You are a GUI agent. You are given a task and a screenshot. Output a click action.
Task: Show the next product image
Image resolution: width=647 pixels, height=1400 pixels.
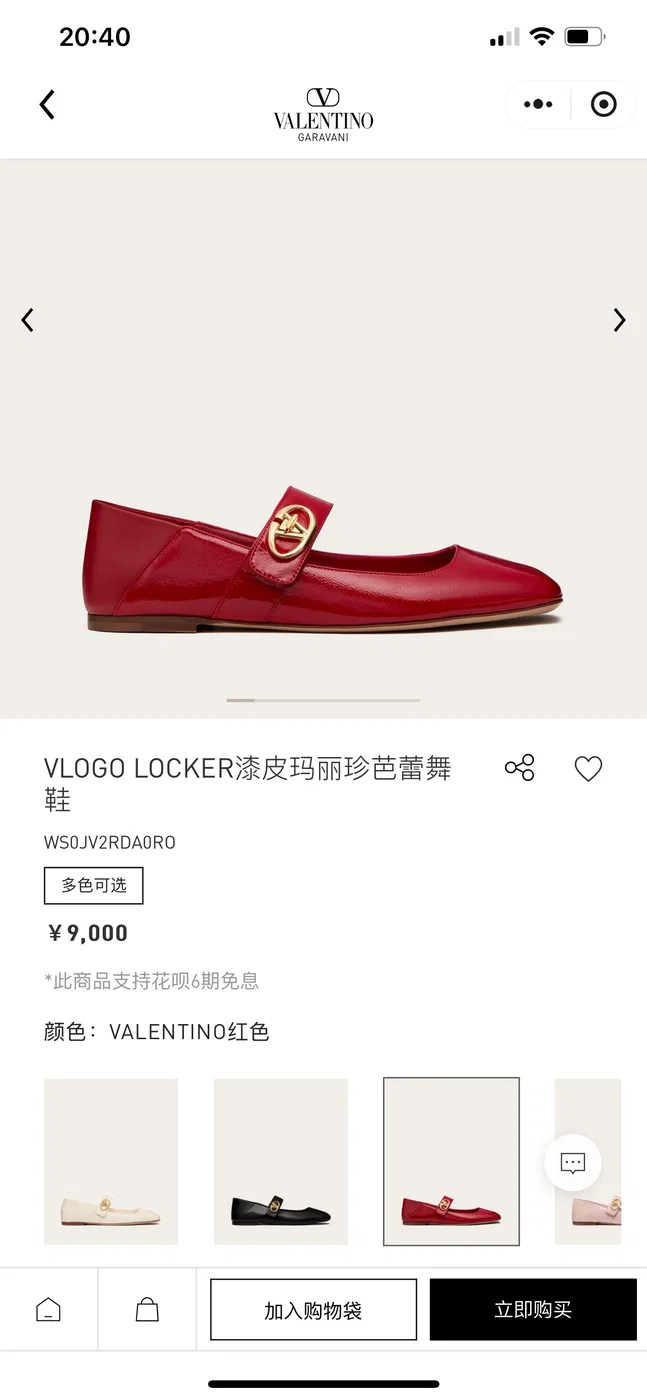click(x=619, y=320)
